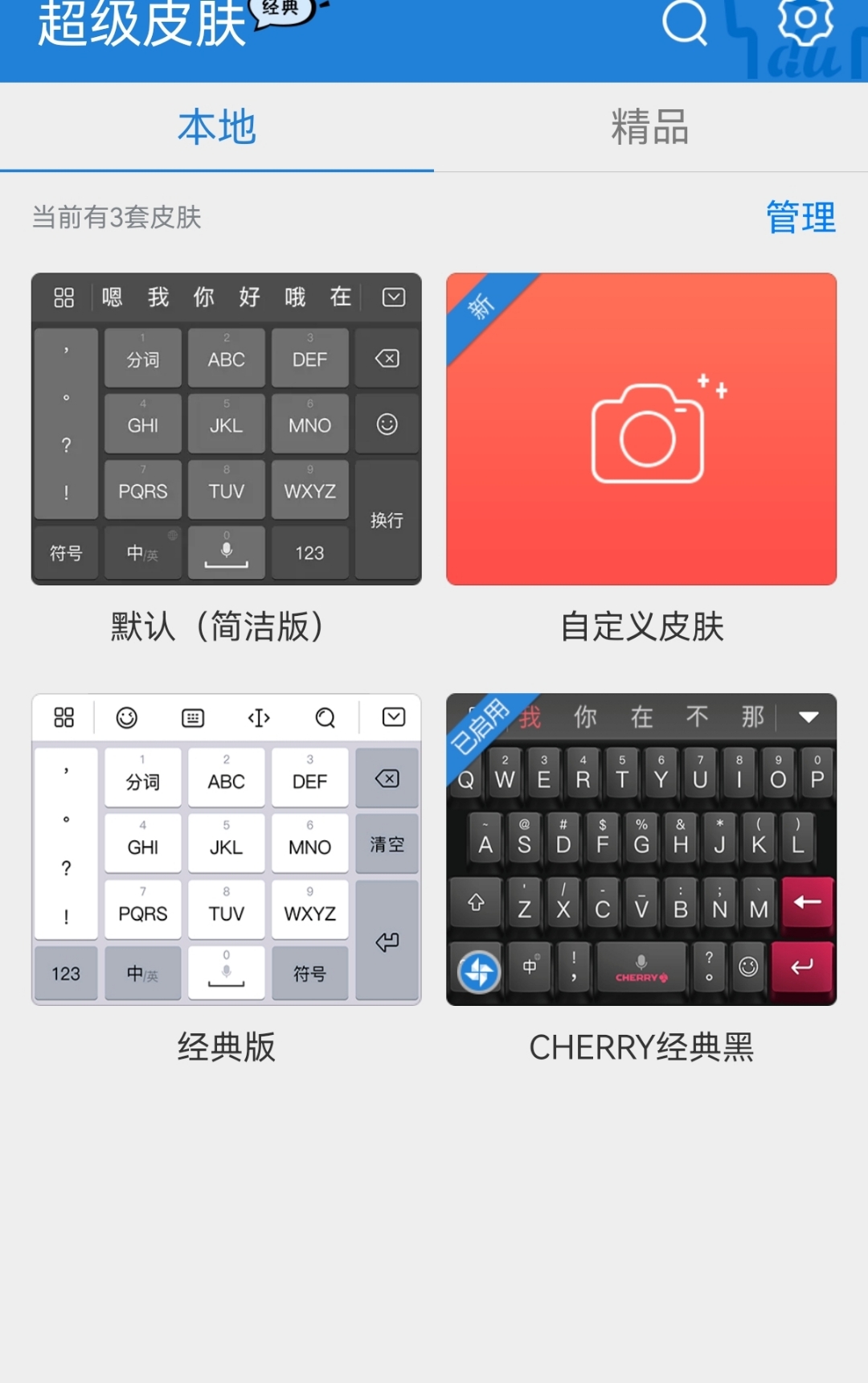Open the CHERRY经典黑 skin
The image size is (868, 1383).
(641, 850)
